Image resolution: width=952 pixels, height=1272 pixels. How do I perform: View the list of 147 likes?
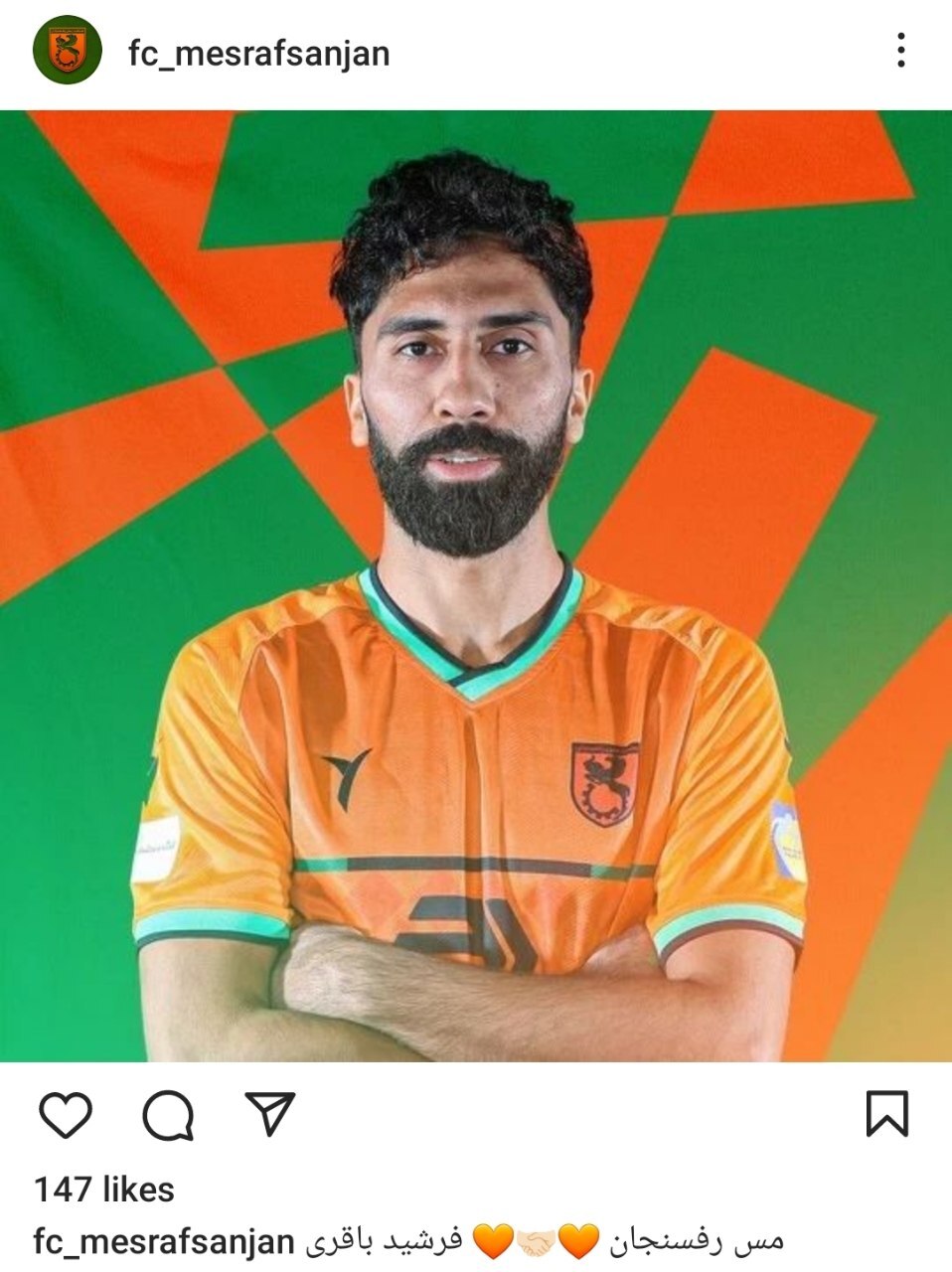104,1190
